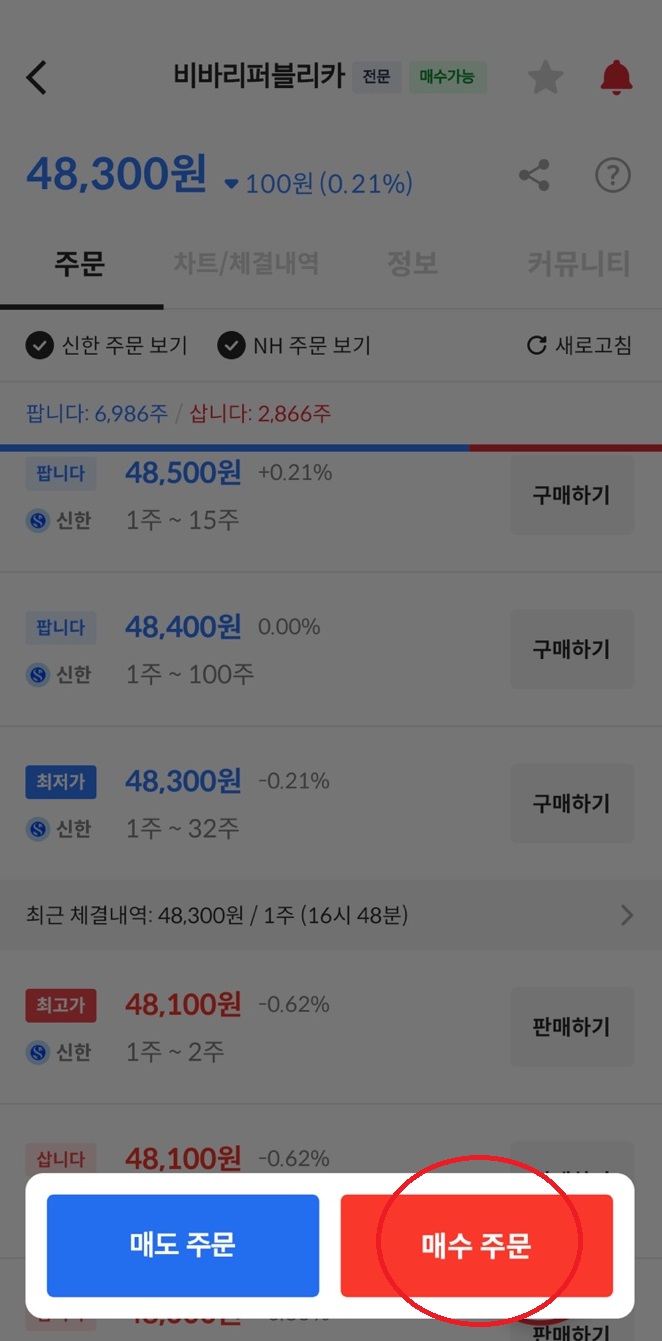Open the help question mark icon

[613, 176]
